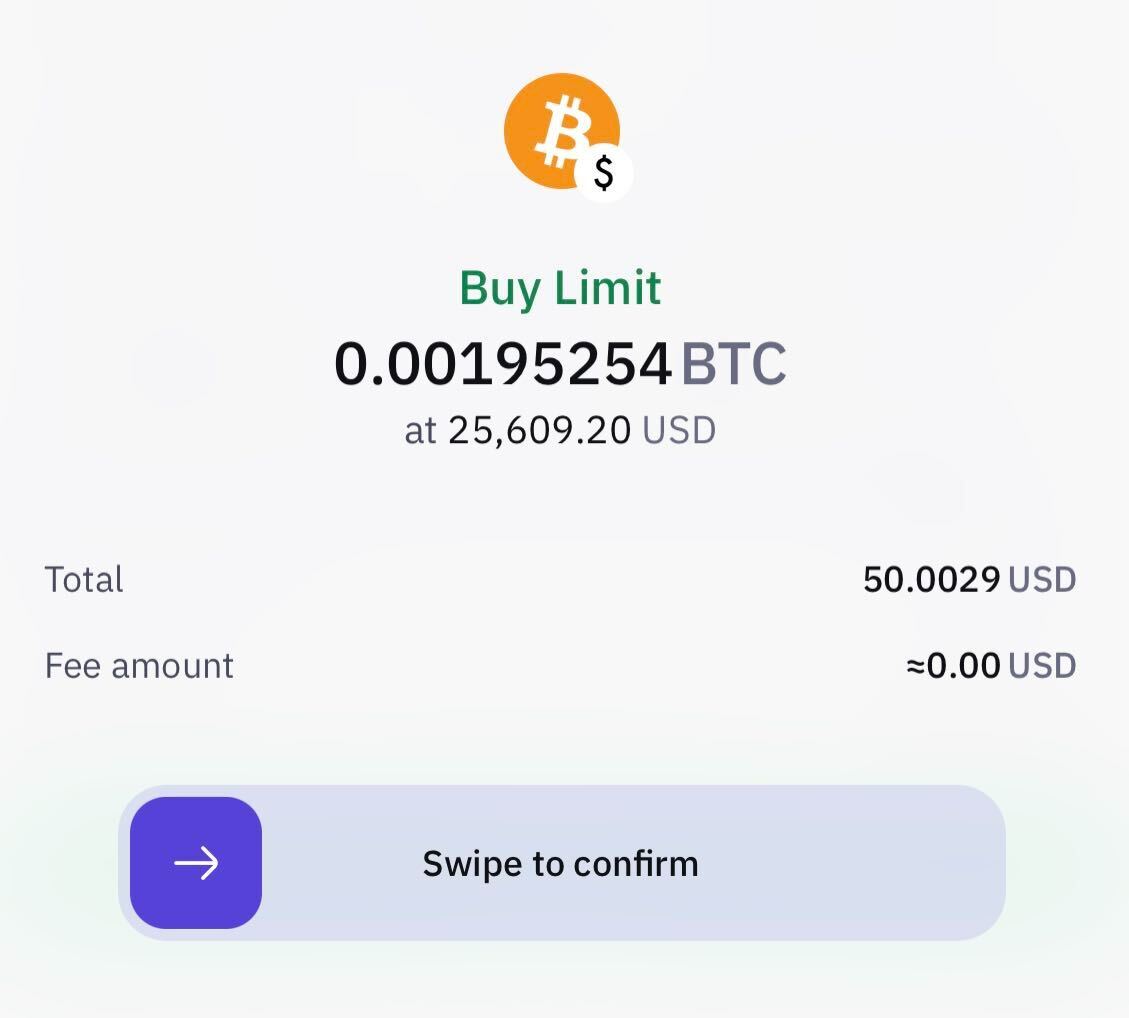Tap the arrow handle on Swipe to confirm
The width and height of the screenshot is (1129, 1018).
(196, 862)
